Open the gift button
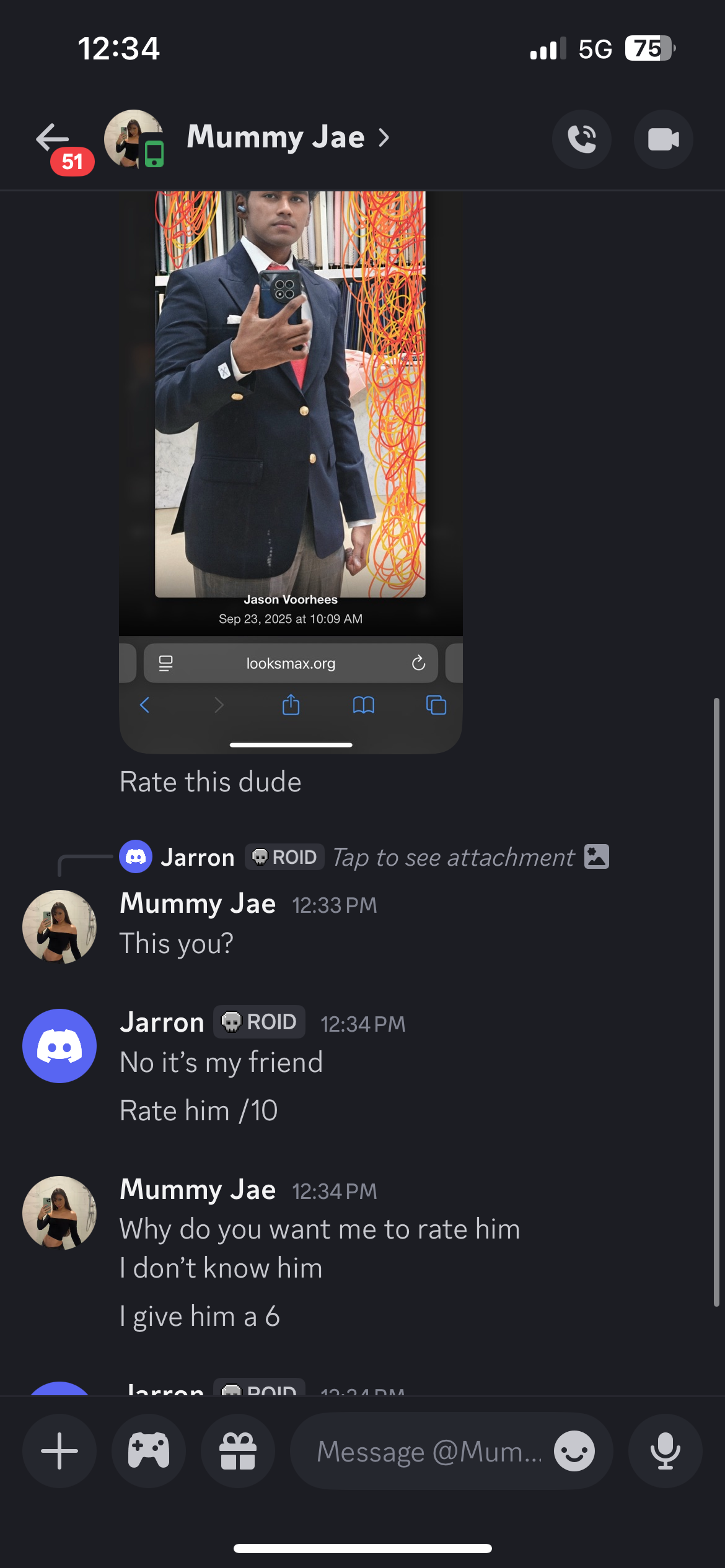The height and width of the screenshot is (1568, 725). click(238, 1451)
